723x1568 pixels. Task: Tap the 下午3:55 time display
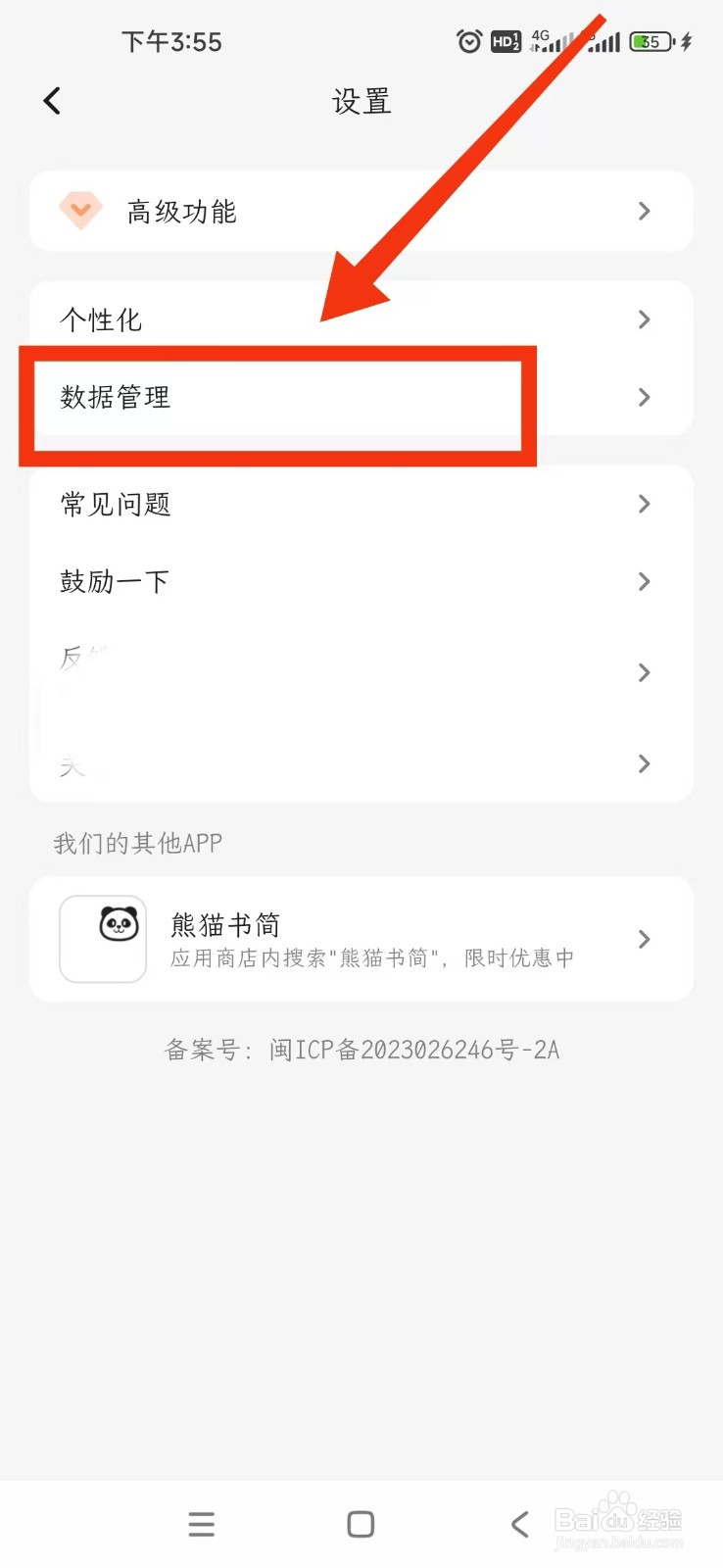click(172, 41)
